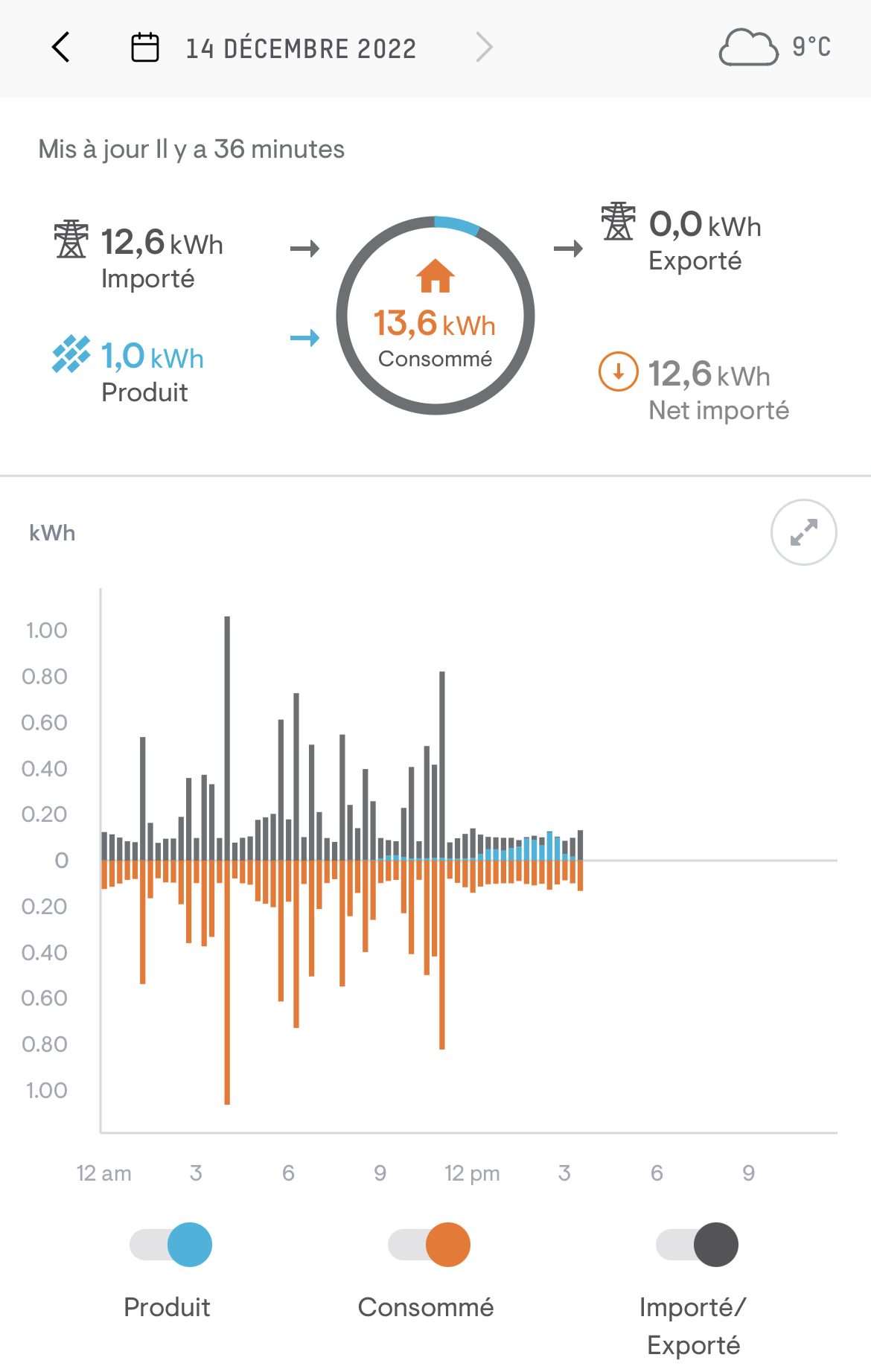Go forward to the next day
The image size is (871, 1372).
point(484,48)
